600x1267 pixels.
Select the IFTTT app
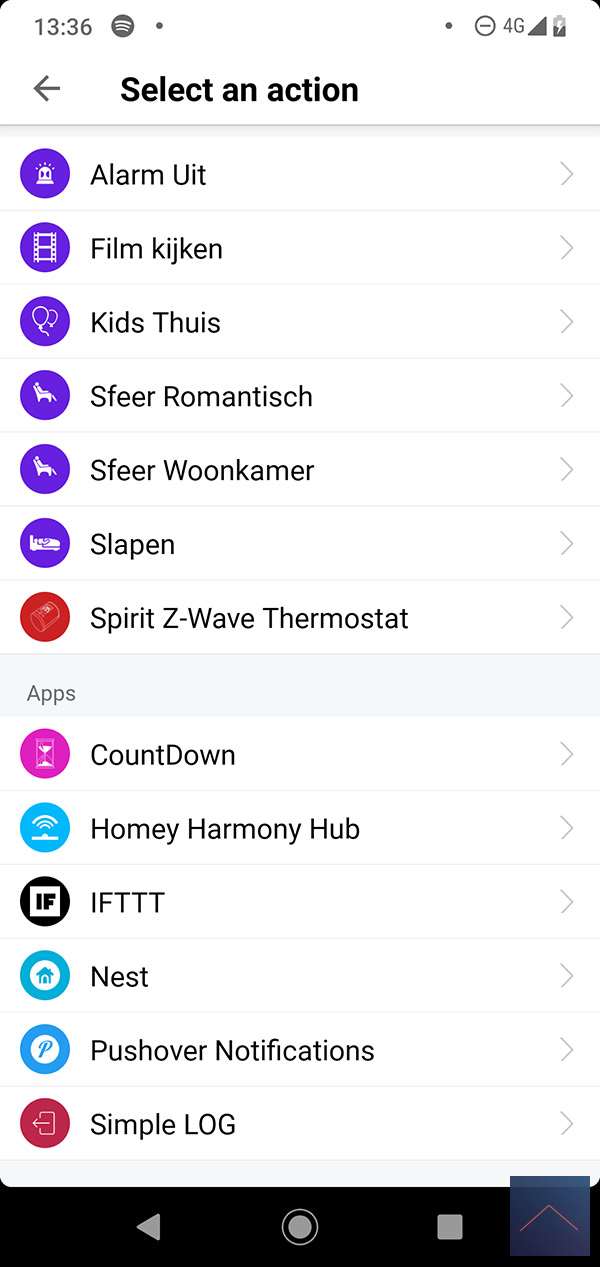point(300,902)
